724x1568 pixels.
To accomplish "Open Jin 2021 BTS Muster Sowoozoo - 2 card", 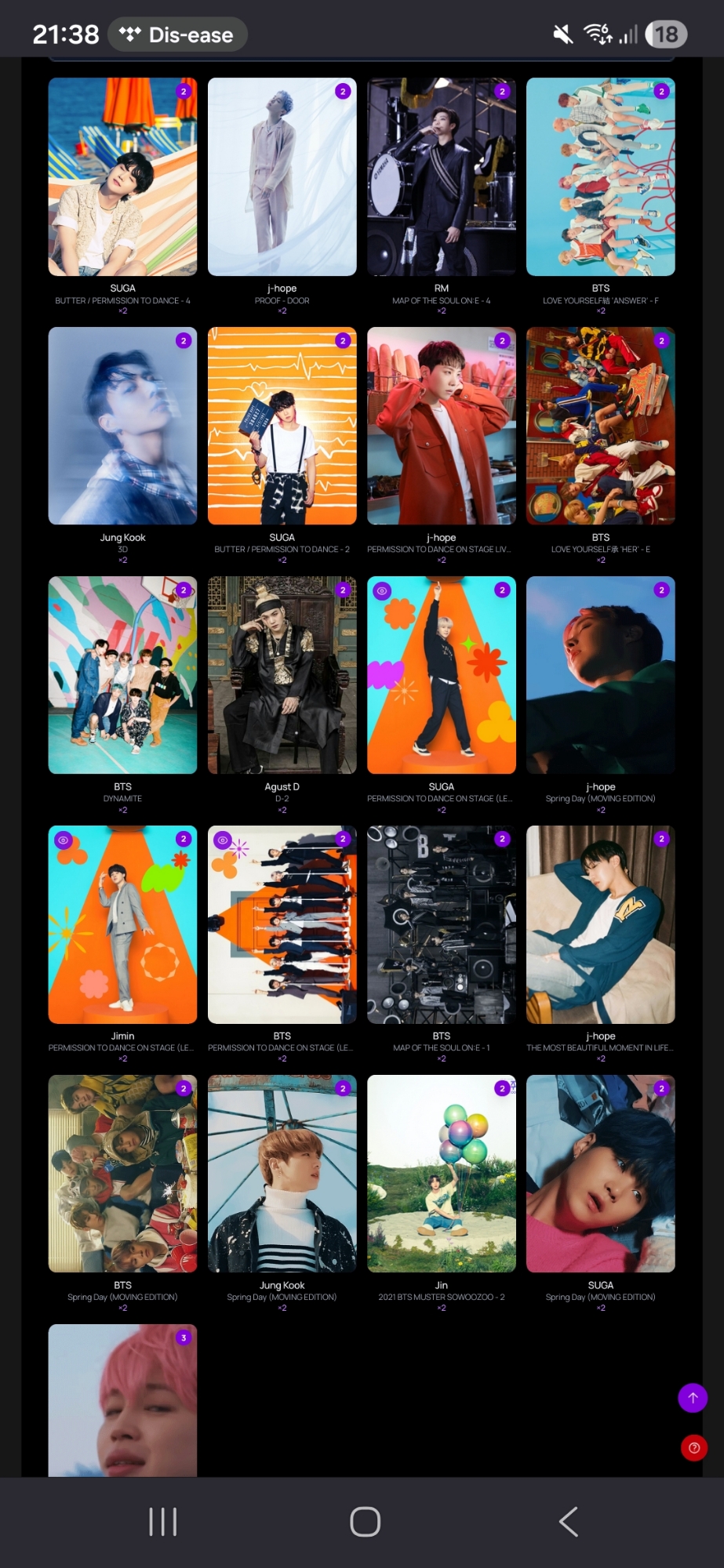I will coord(442,1174).
